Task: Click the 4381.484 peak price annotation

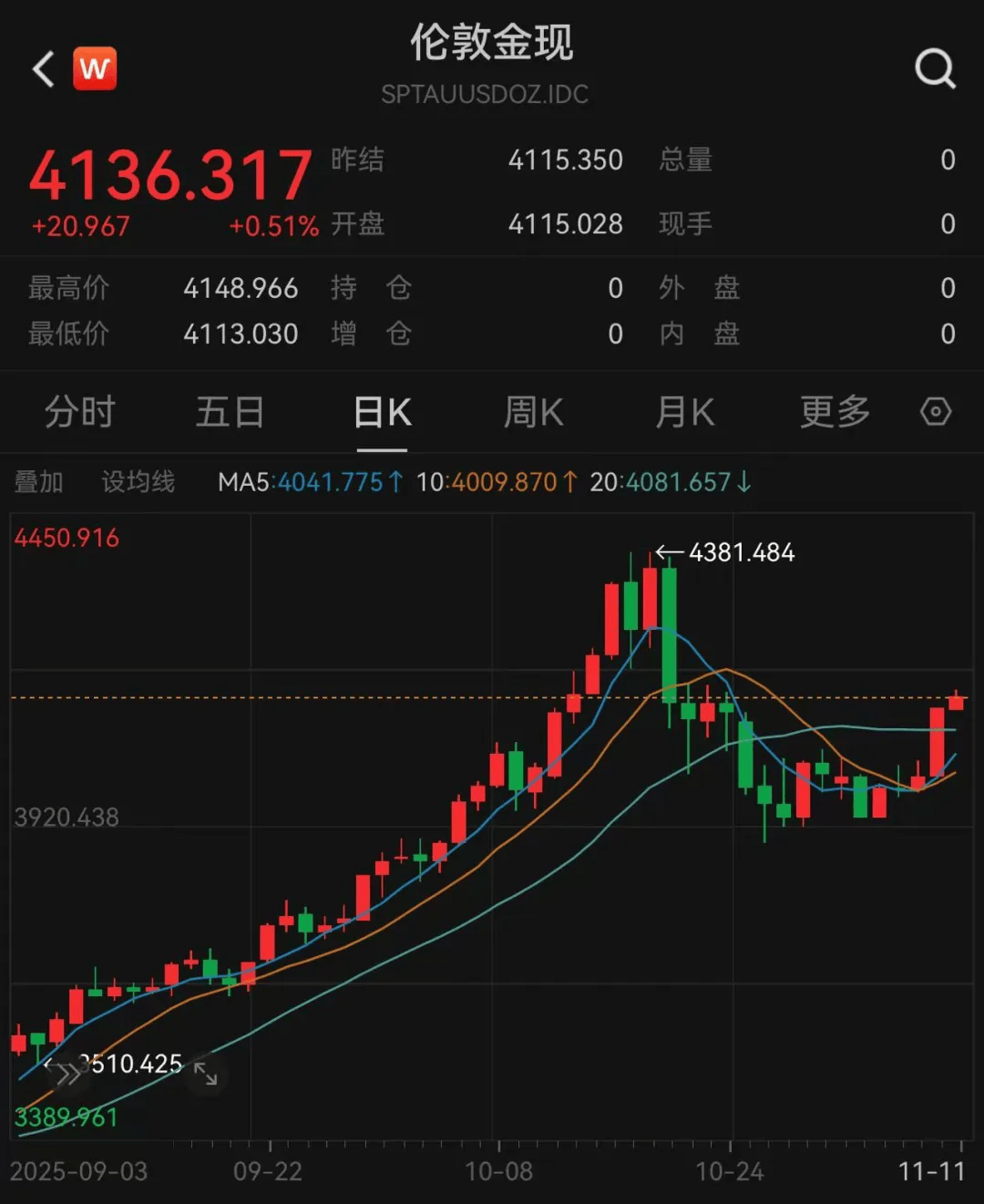Action: click(740, 551)
